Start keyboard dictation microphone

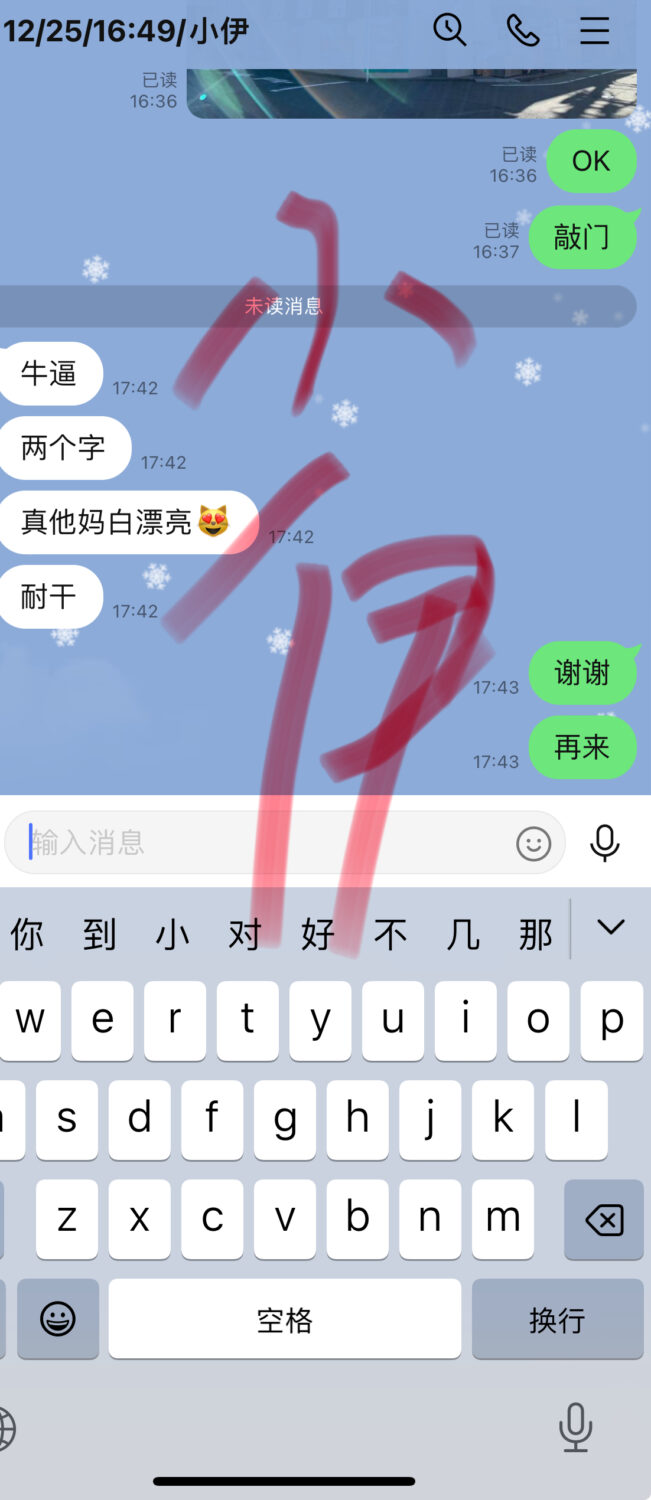pyautogui.click(x=575, y=1427)
